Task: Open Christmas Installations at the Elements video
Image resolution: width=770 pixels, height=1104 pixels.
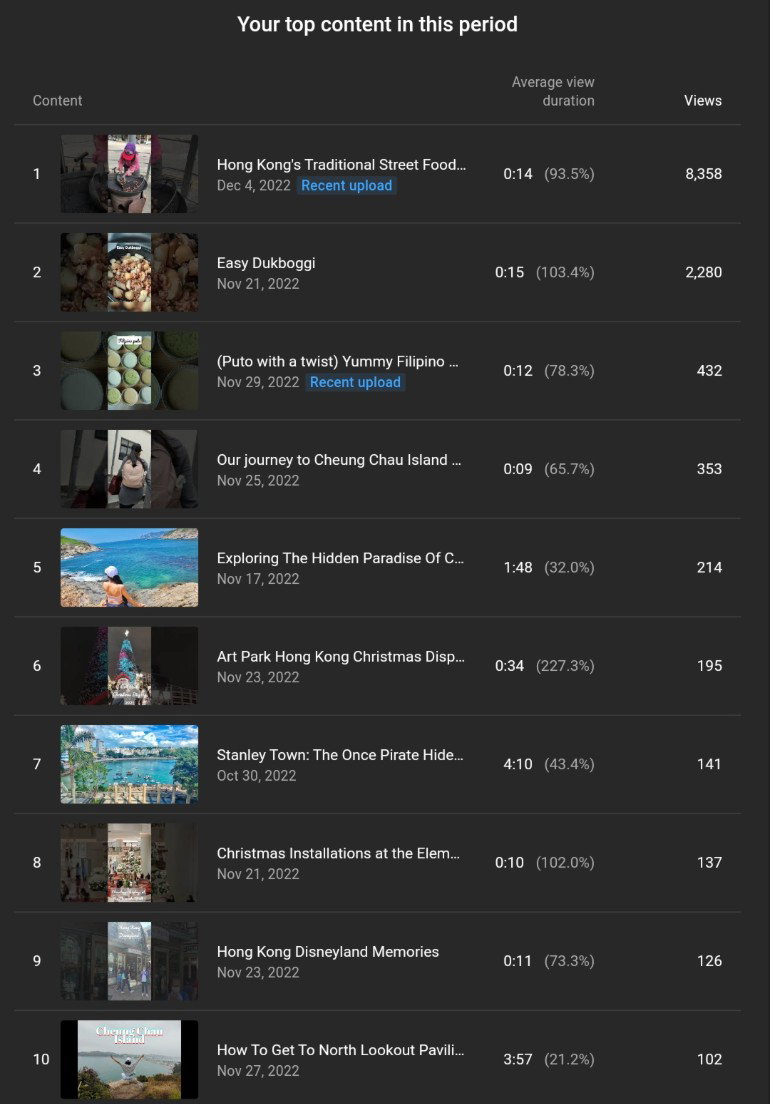Action: (x=338, y=853)
